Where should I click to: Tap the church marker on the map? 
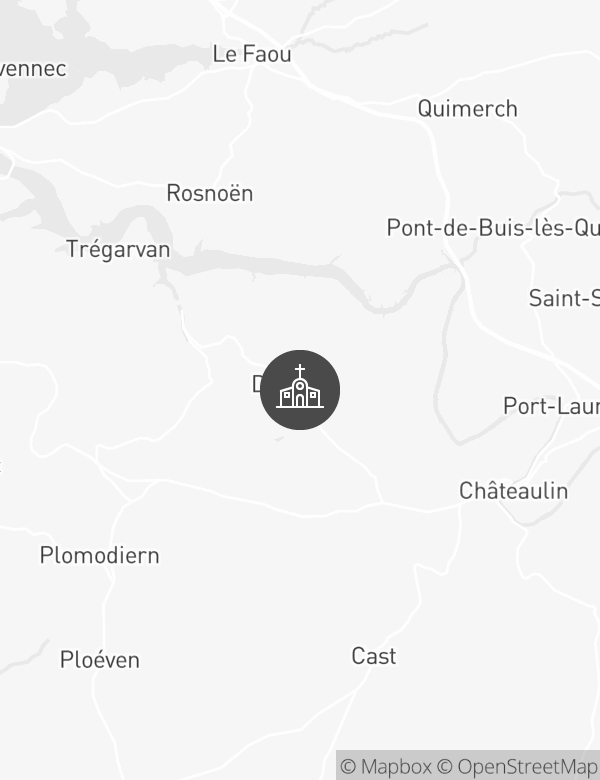300,390
